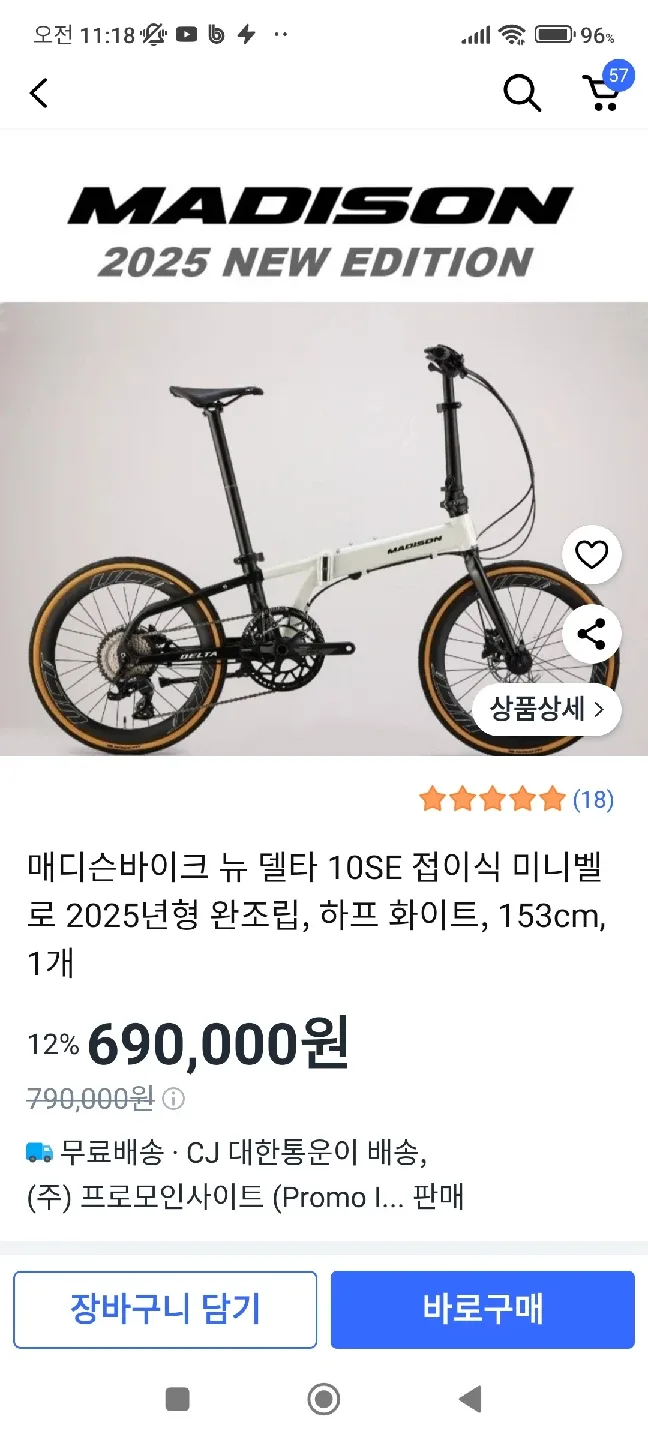This screenshot has height=1440, width=648.
Task: Go back to the previous page
Action: (39, 94)
